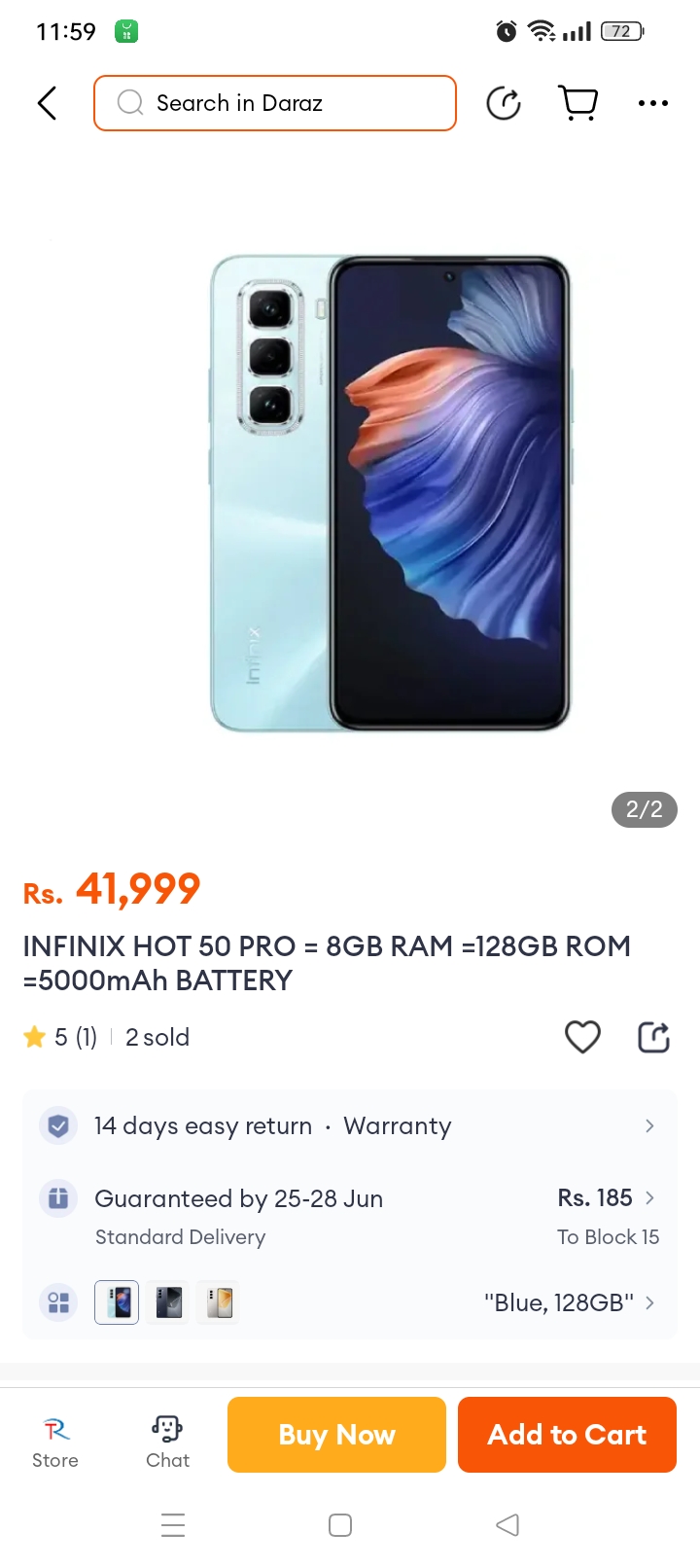Image resolution: width=700 pixels, height=1568 pixels.
Task: Open the shopping cart
Action: (x=578, y=103)
